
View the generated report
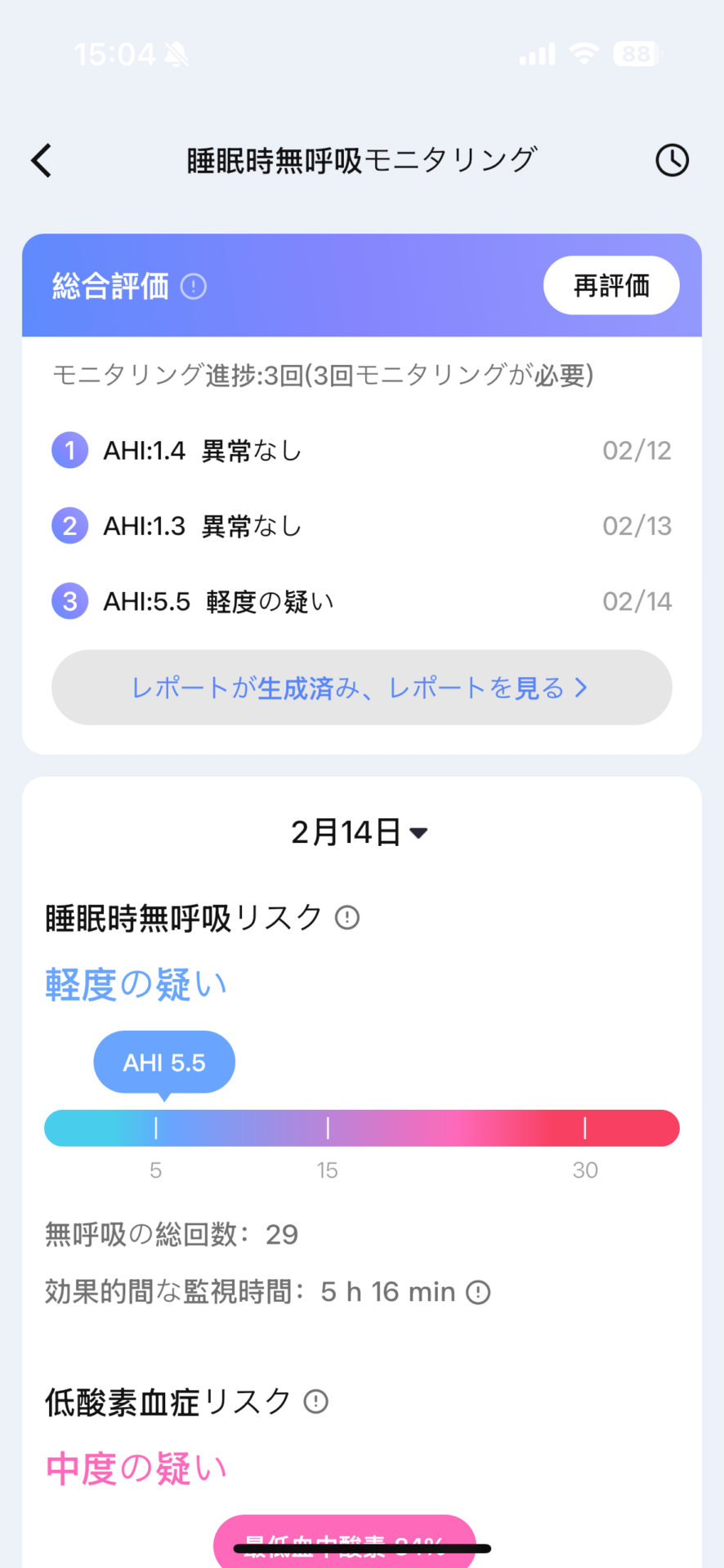(x=361, y=688)
